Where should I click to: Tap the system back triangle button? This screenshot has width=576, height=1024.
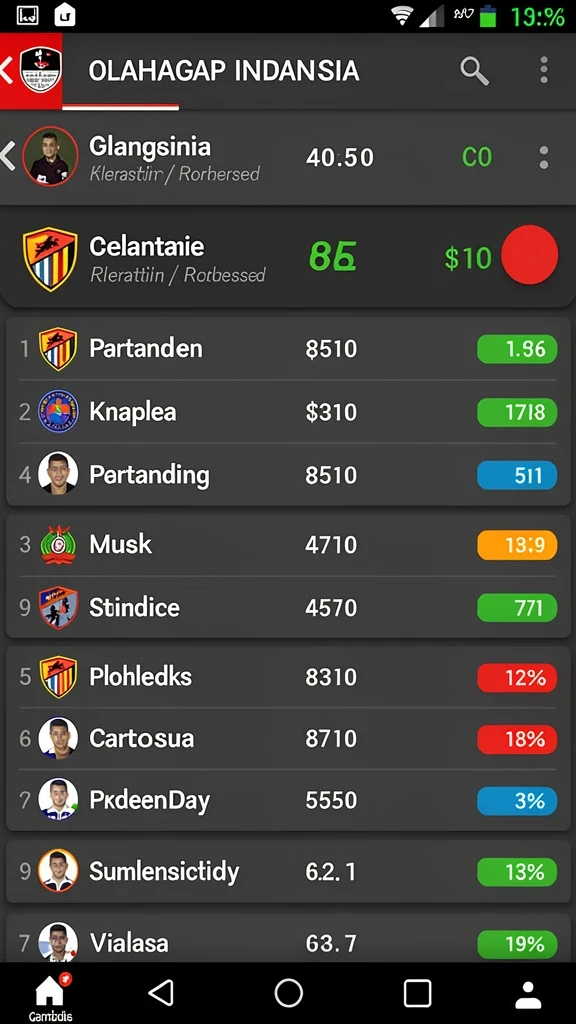(161, 993)
